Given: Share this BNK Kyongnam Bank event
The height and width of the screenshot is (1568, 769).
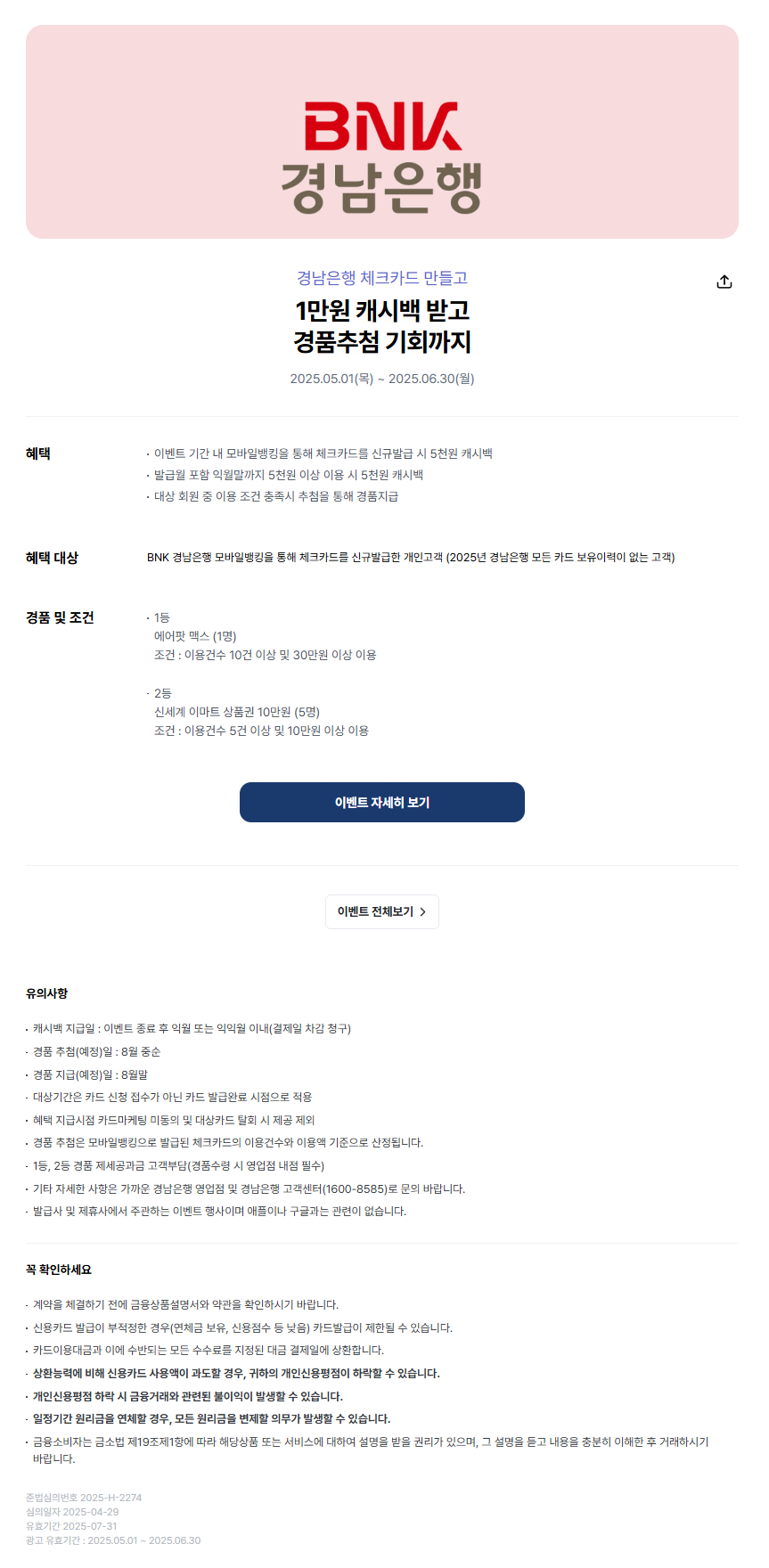Looking at the screenshot, I should [x=724, y=282].
